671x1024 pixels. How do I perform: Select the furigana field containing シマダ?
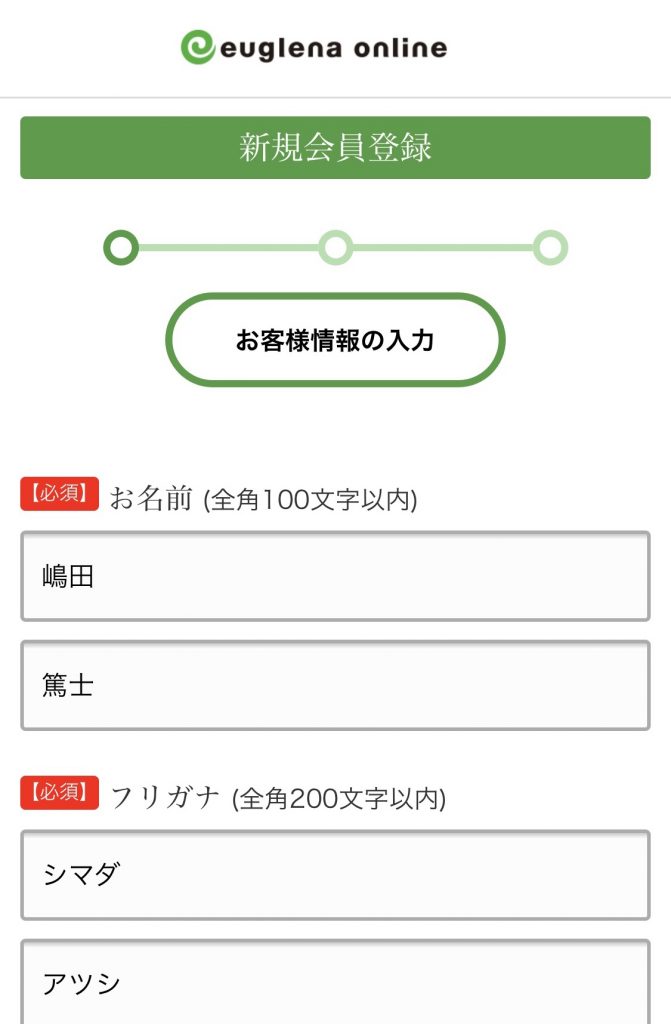coord(335,875)
